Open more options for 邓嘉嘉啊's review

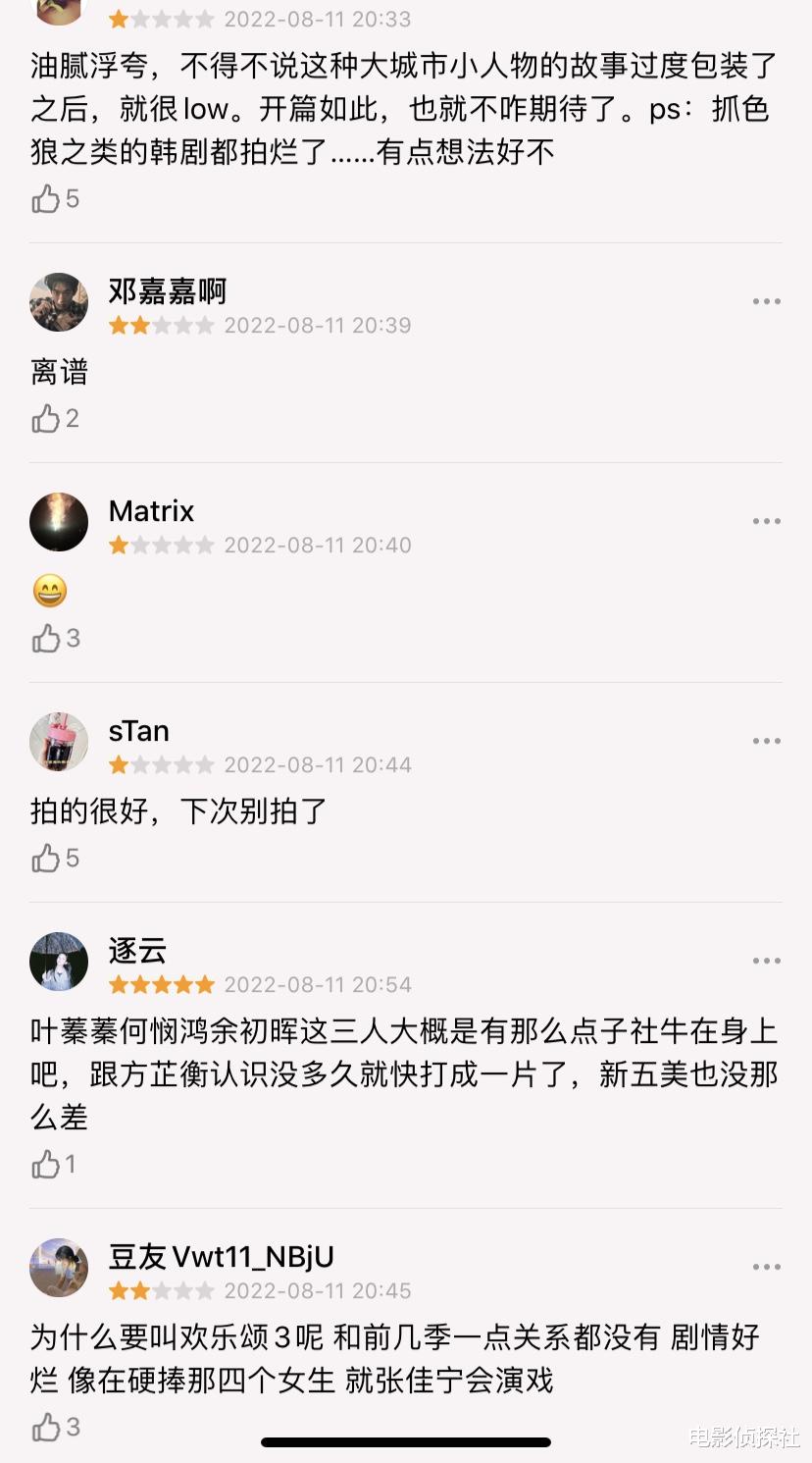tap(765, 301)
